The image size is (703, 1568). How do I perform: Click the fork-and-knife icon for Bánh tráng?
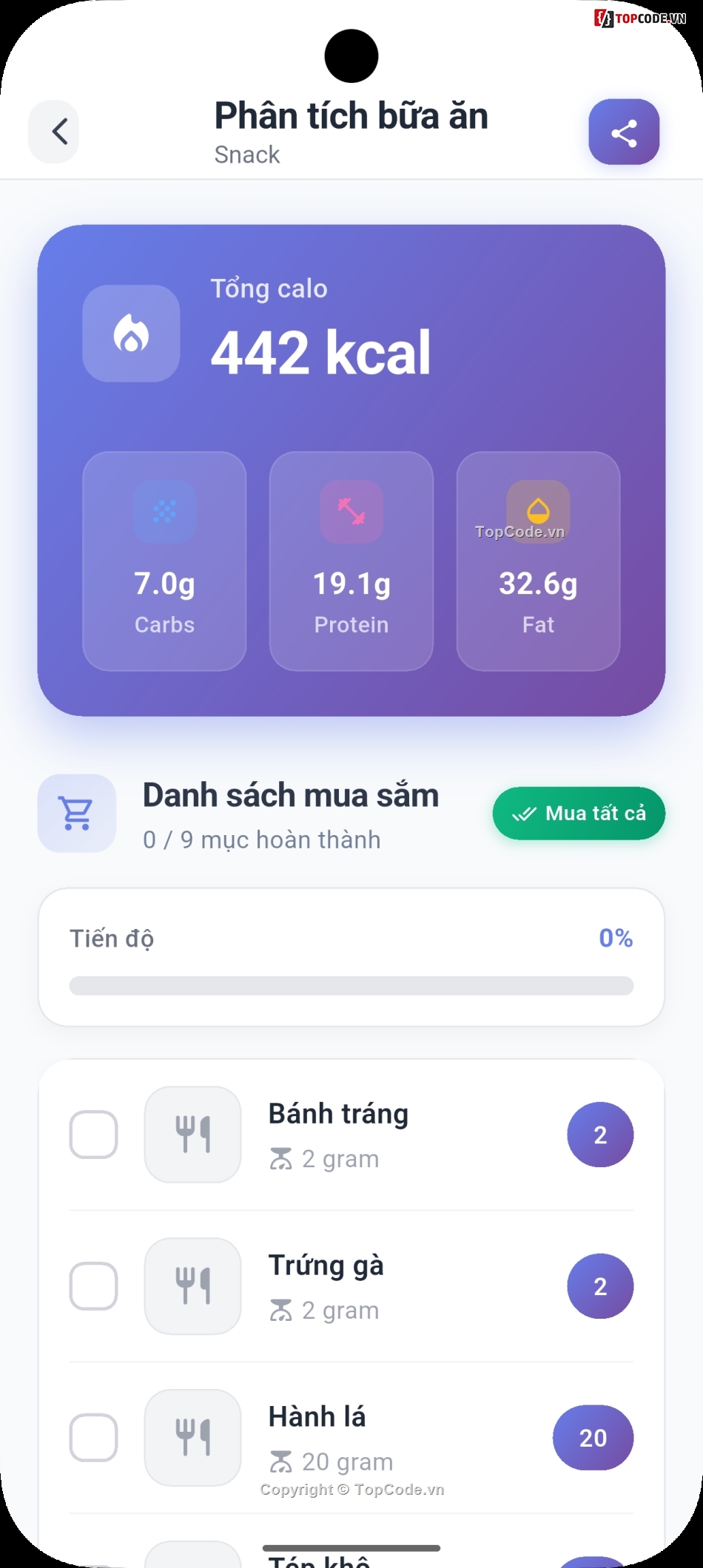[x=192, y=1135]
